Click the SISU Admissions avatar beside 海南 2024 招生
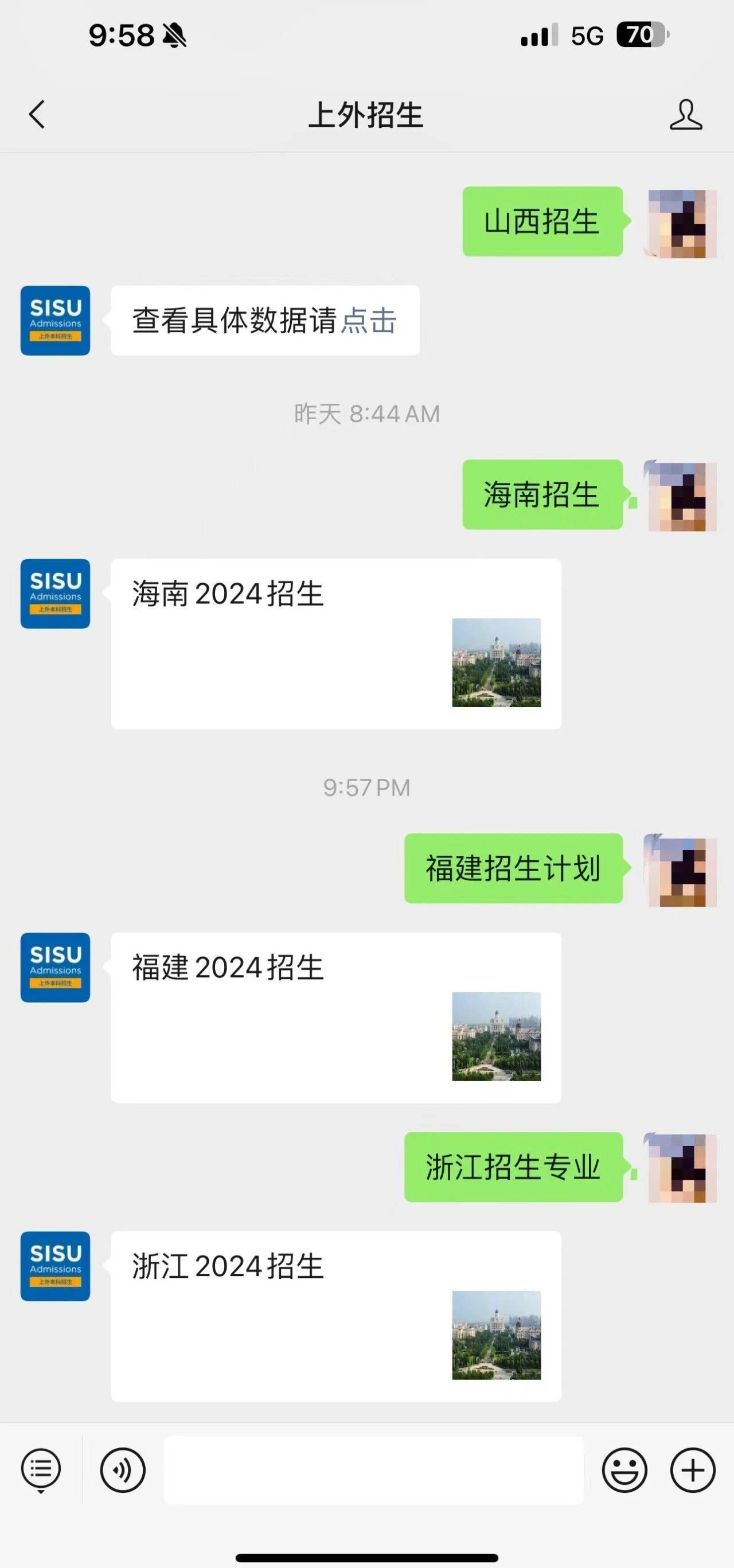The height and width of the screenshot is (1568, 734). click(55, 594)
